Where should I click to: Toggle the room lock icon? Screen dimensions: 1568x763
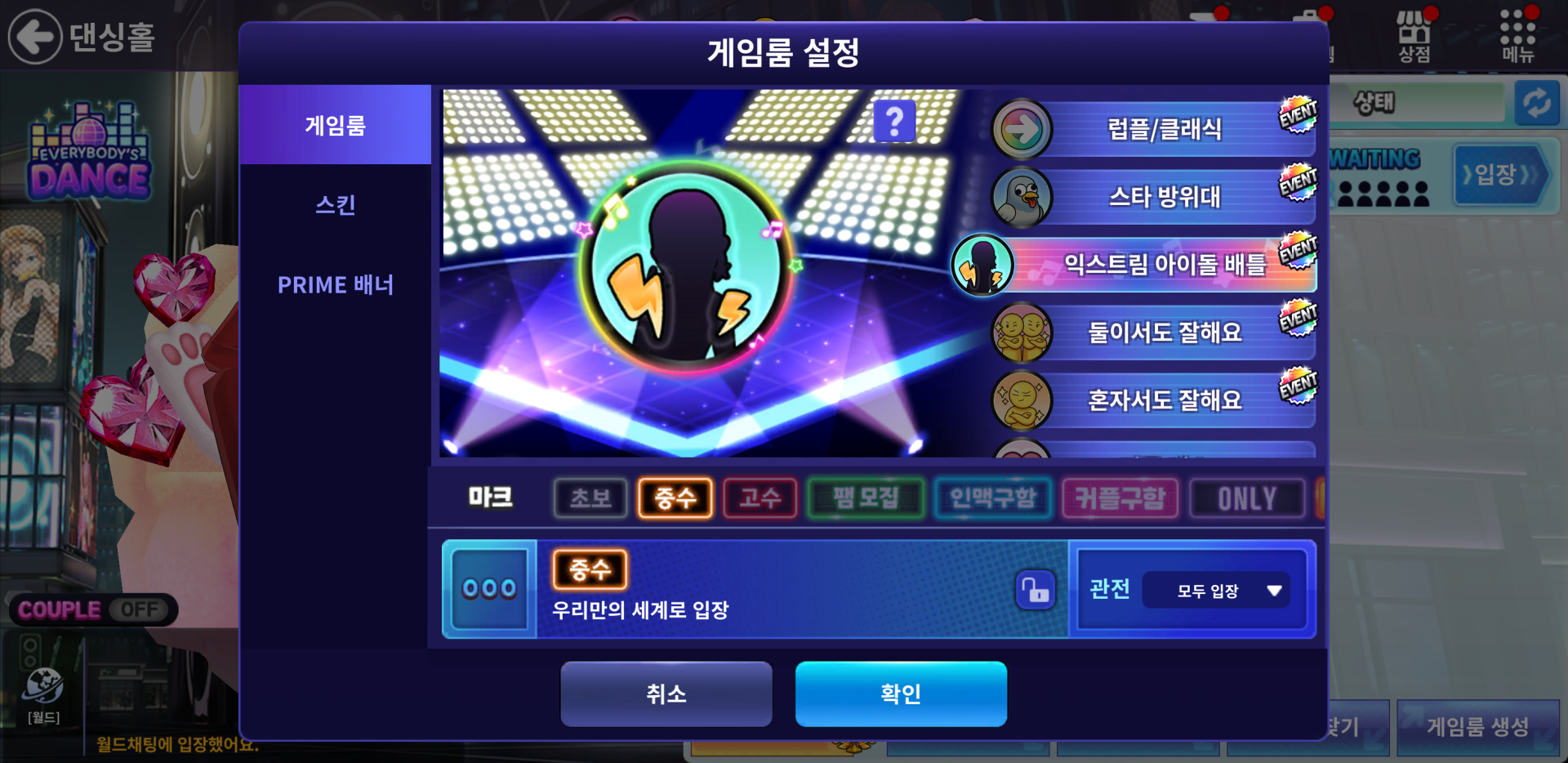[x=1035, y=589]
